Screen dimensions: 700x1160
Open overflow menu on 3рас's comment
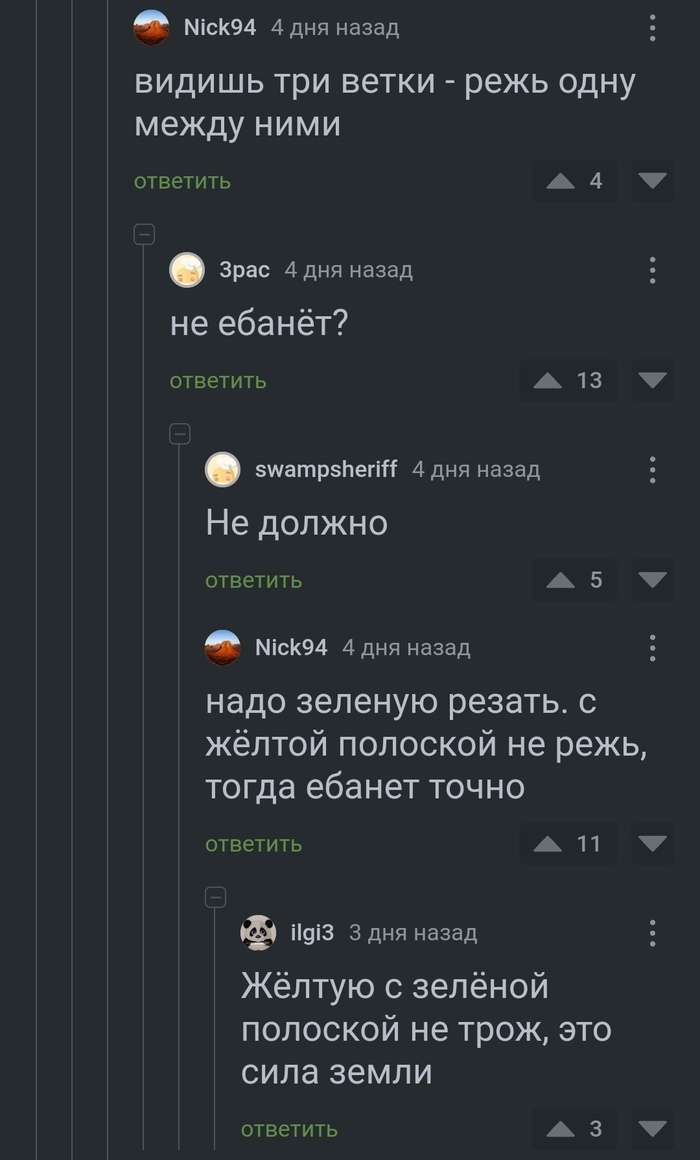[652, 270]
